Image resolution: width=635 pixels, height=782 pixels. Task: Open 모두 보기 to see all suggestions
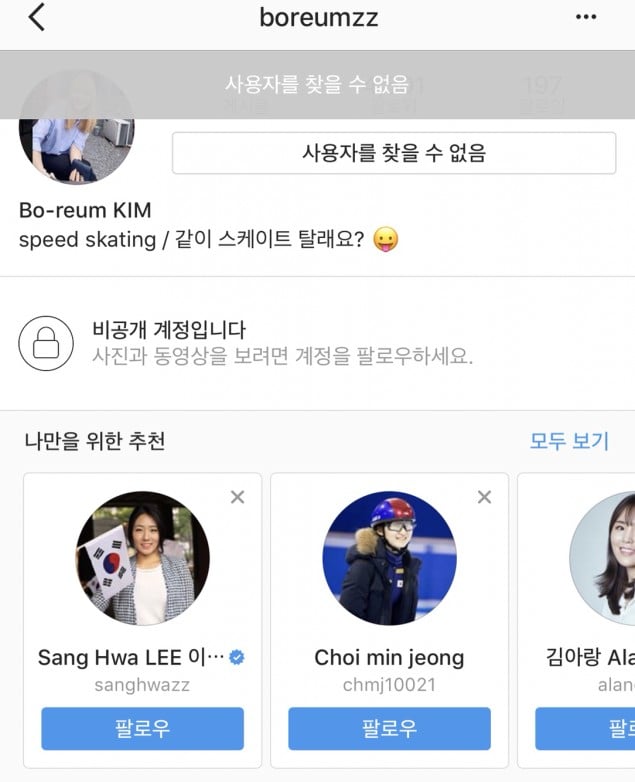point(568,441)
